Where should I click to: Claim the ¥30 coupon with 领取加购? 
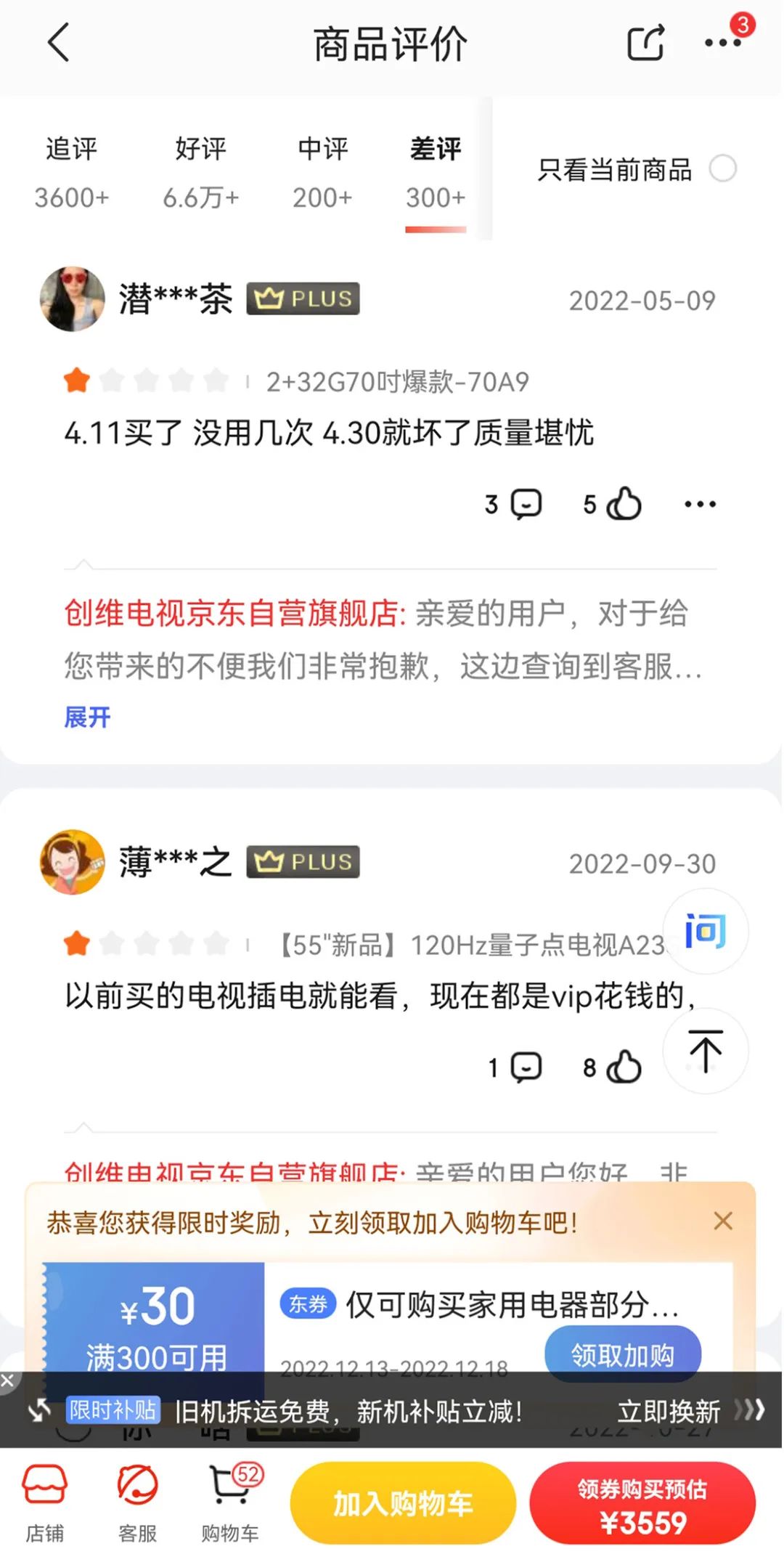(x=622, y=1355)
